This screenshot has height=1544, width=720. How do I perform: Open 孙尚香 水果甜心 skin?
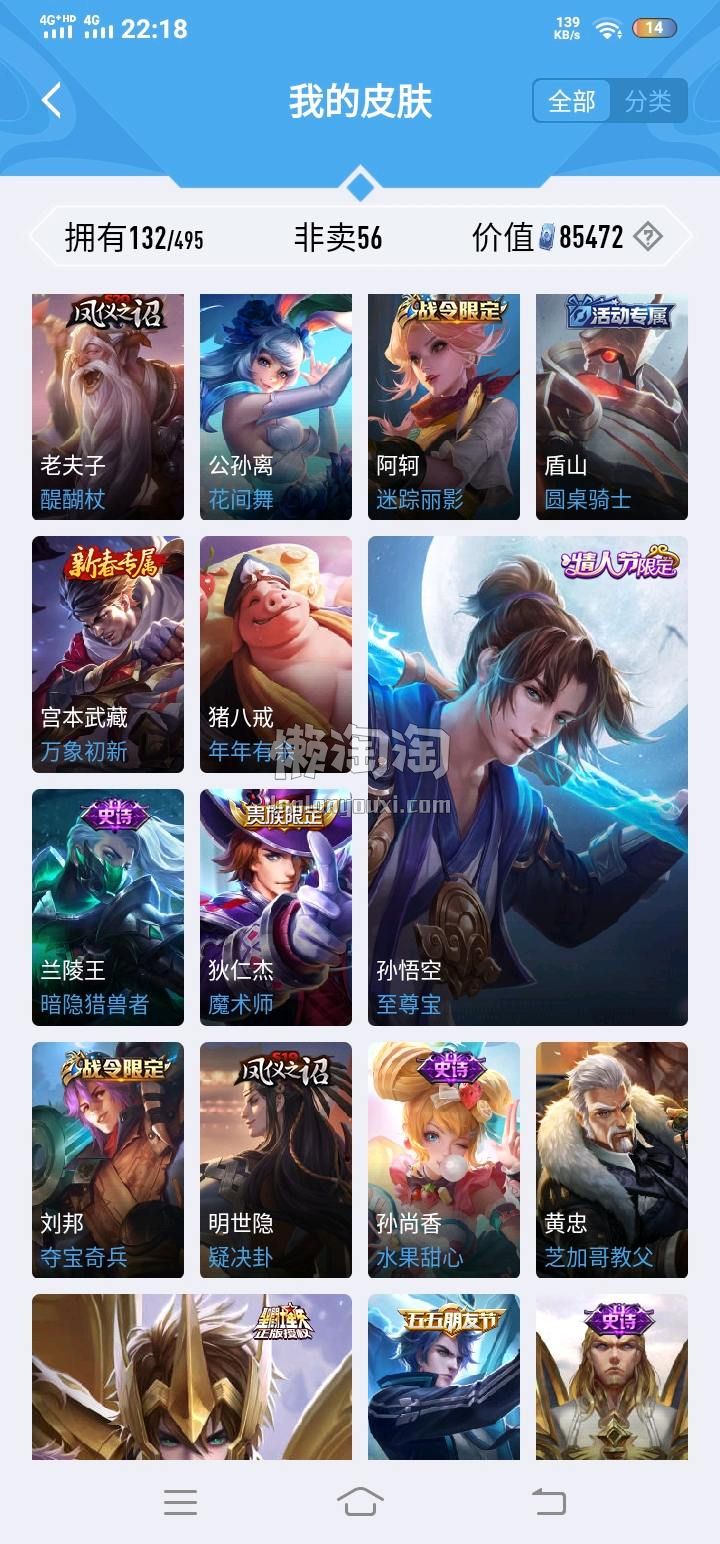[444, 1160]
